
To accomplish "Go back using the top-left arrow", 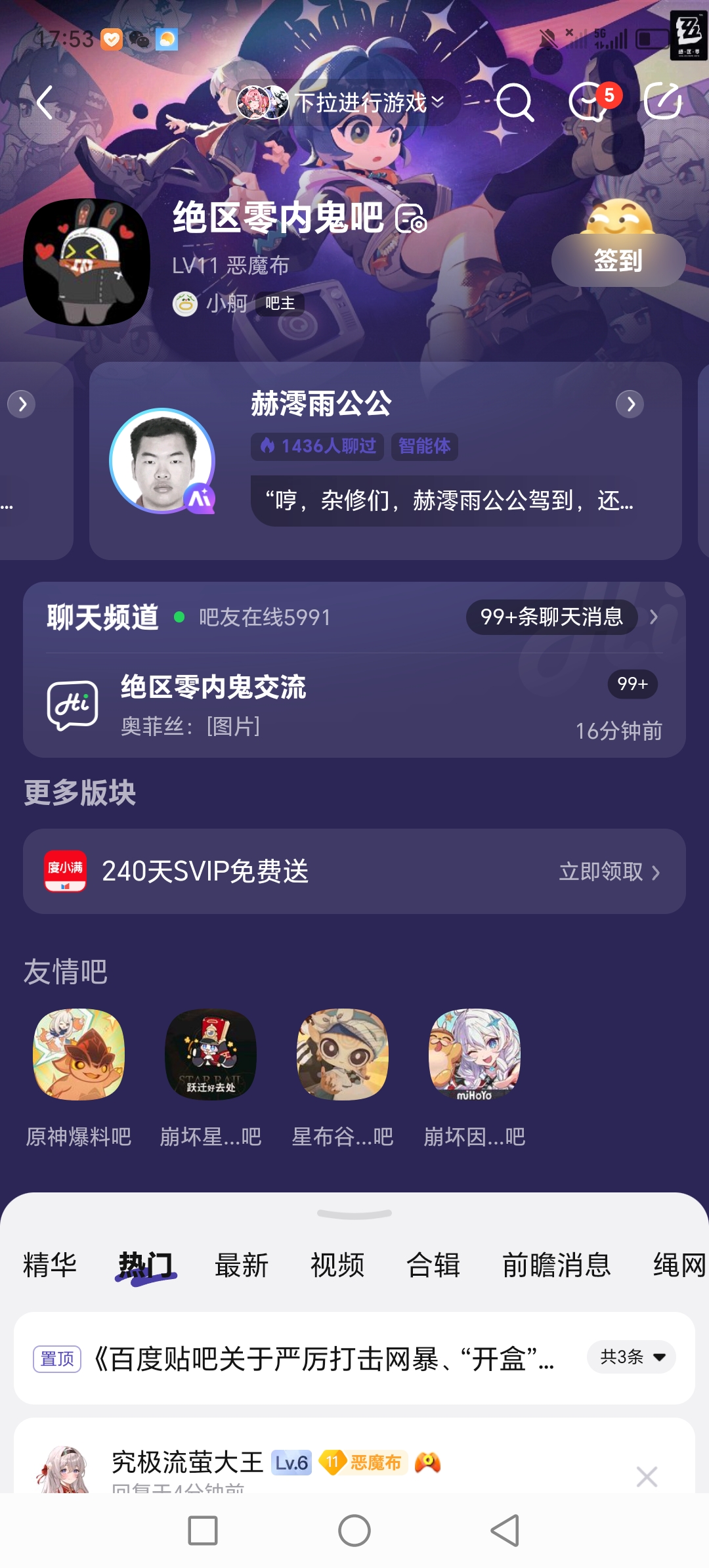I will [45, 102].
